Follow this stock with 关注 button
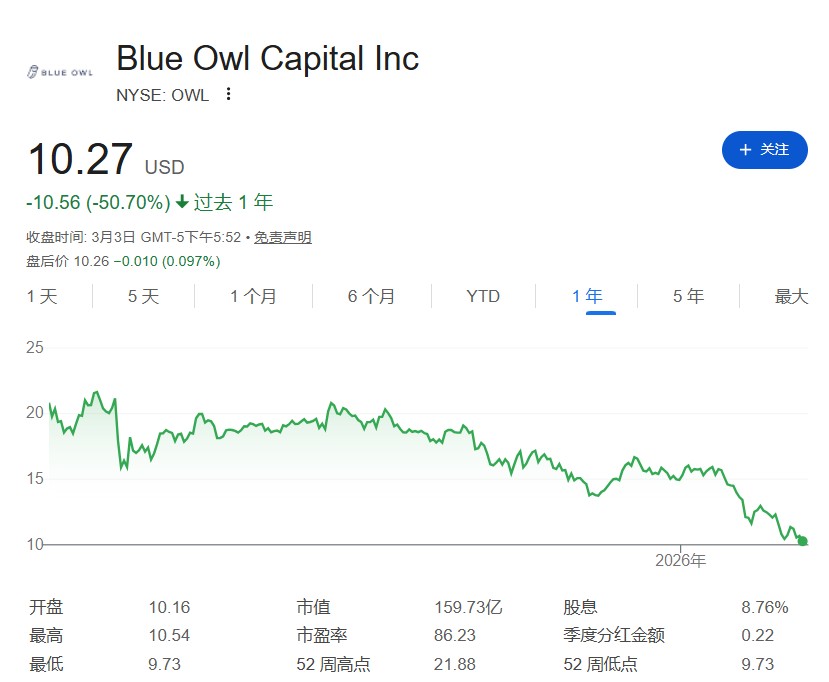The width and height of the screenshot is (829, 682). pyautogui.click(x=764, y=150)
